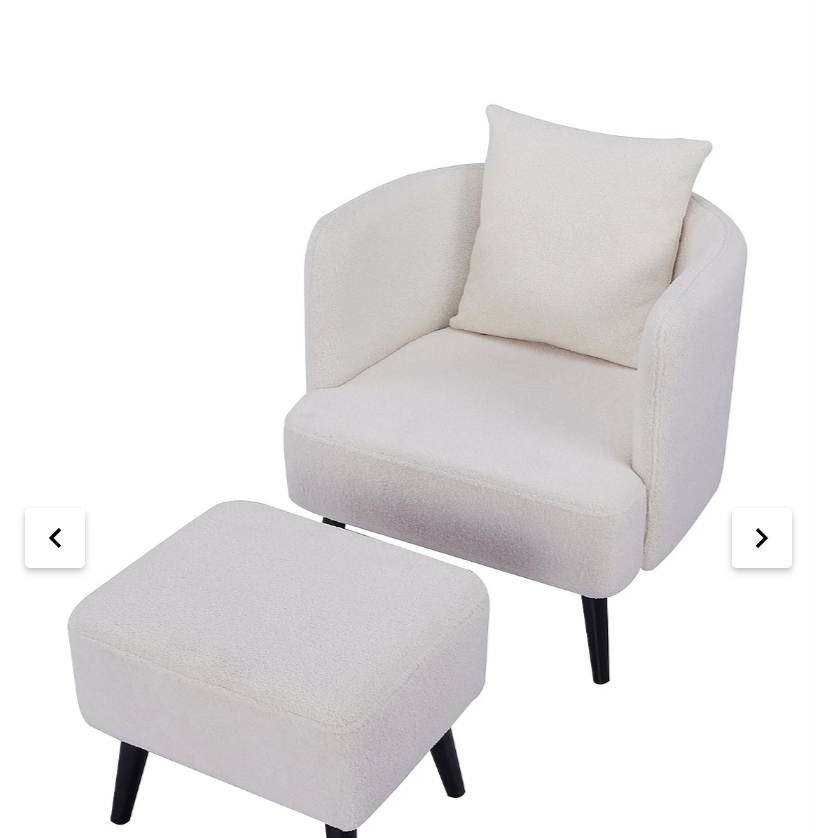Expand to the following image with right arrow
815x838 pixels.
pyautogui.click(x=762, y=538)
